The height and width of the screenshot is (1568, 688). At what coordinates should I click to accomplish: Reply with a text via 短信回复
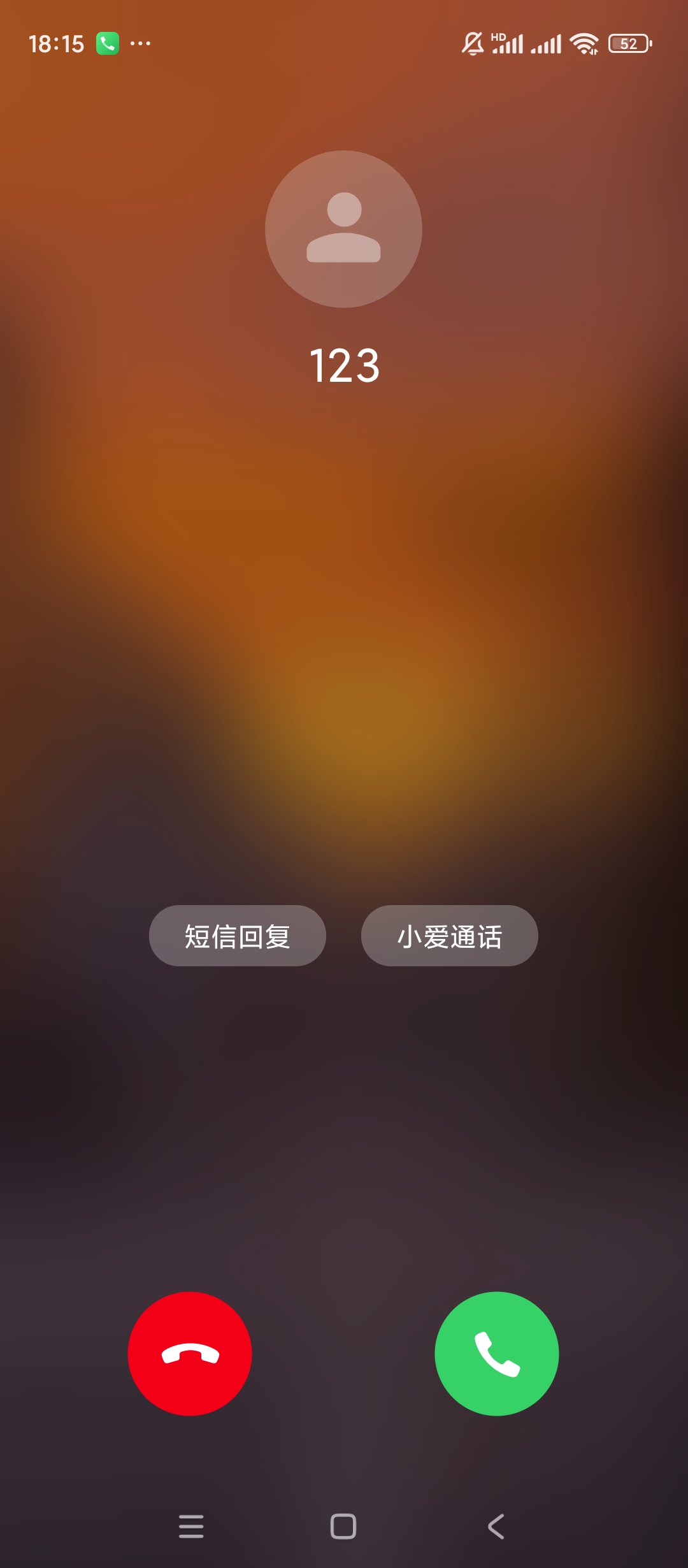pyautogui.click(x=237, y=936)
